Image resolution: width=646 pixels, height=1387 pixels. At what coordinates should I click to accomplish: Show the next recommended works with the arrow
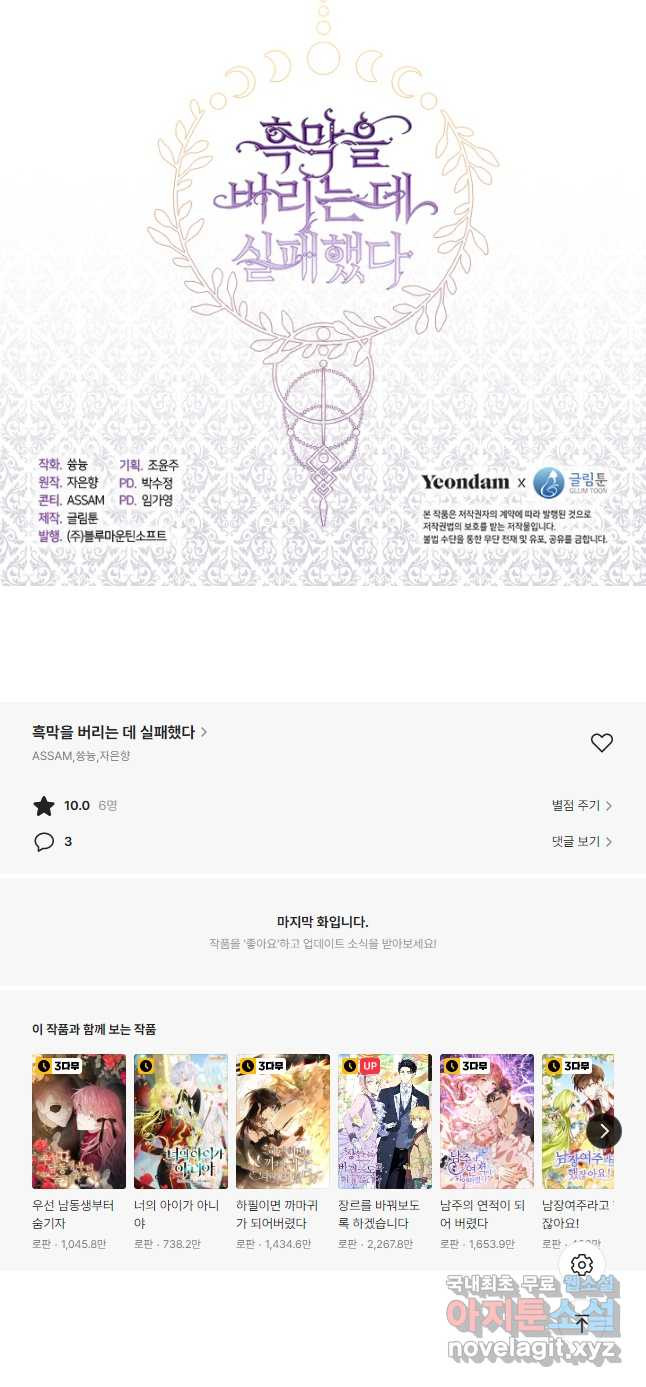(x=603, y=1131)
